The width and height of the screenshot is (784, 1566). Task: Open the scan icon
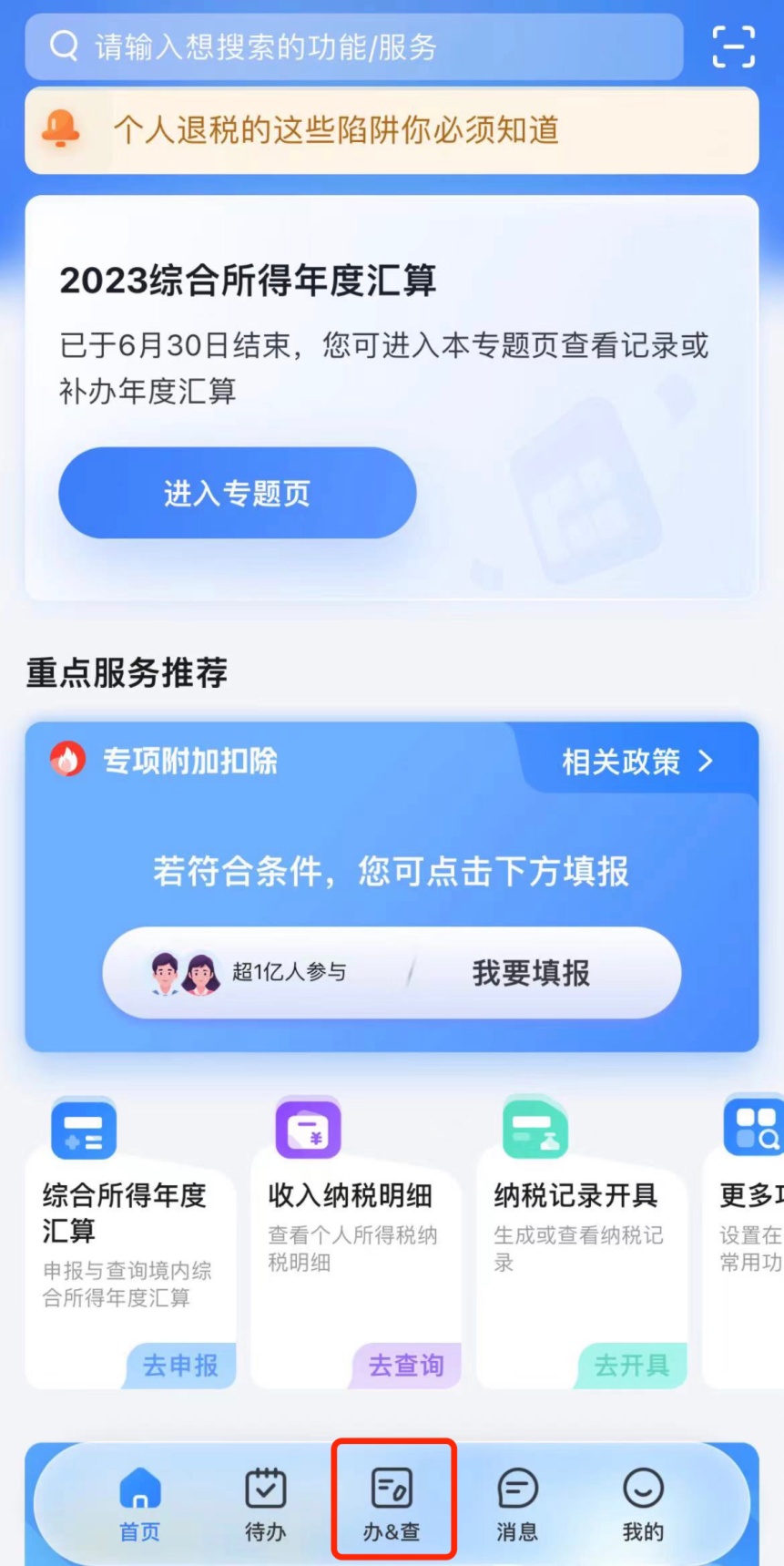click(733, 46)
